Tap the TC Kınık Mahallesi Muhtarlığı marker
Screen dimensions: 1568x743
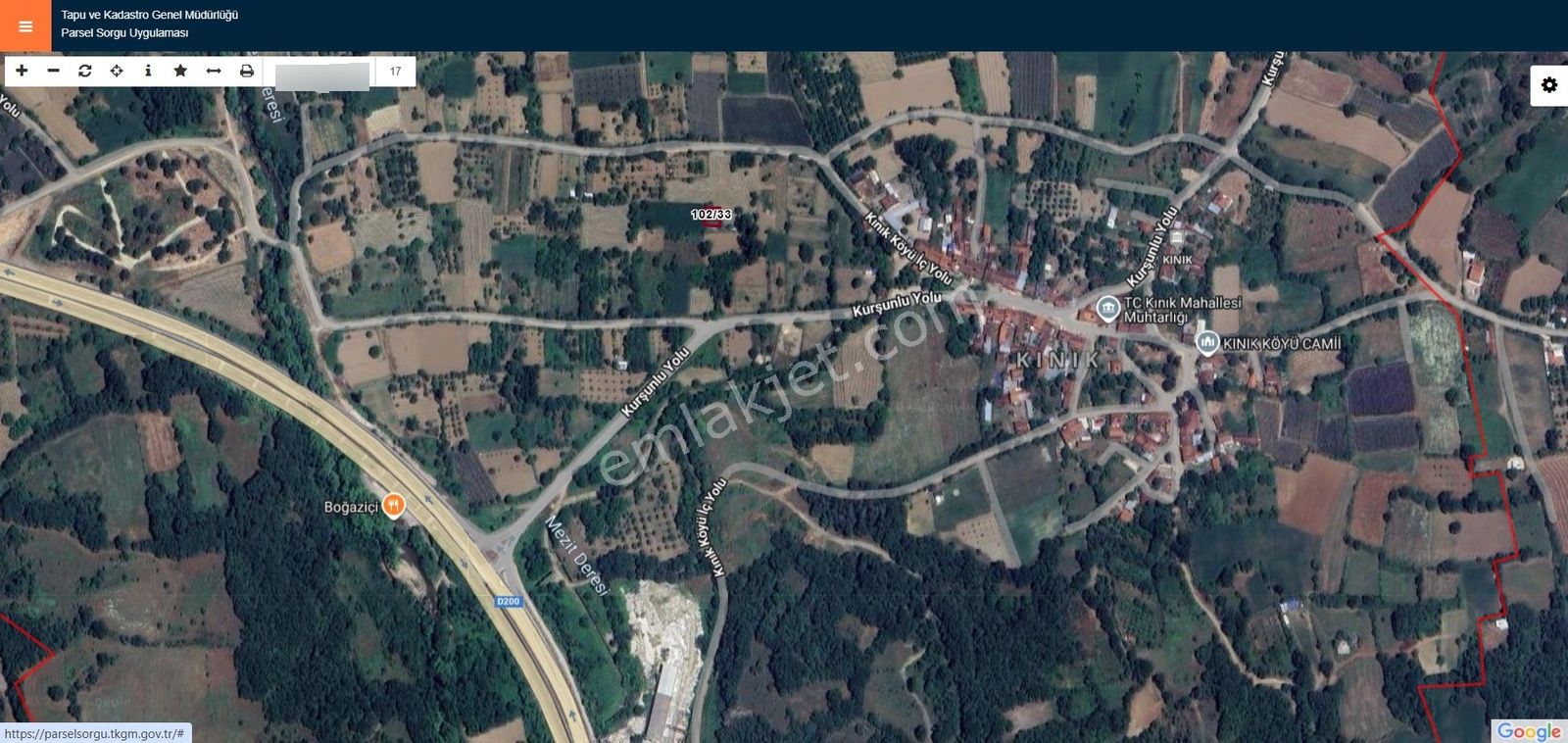[1107, 309]
